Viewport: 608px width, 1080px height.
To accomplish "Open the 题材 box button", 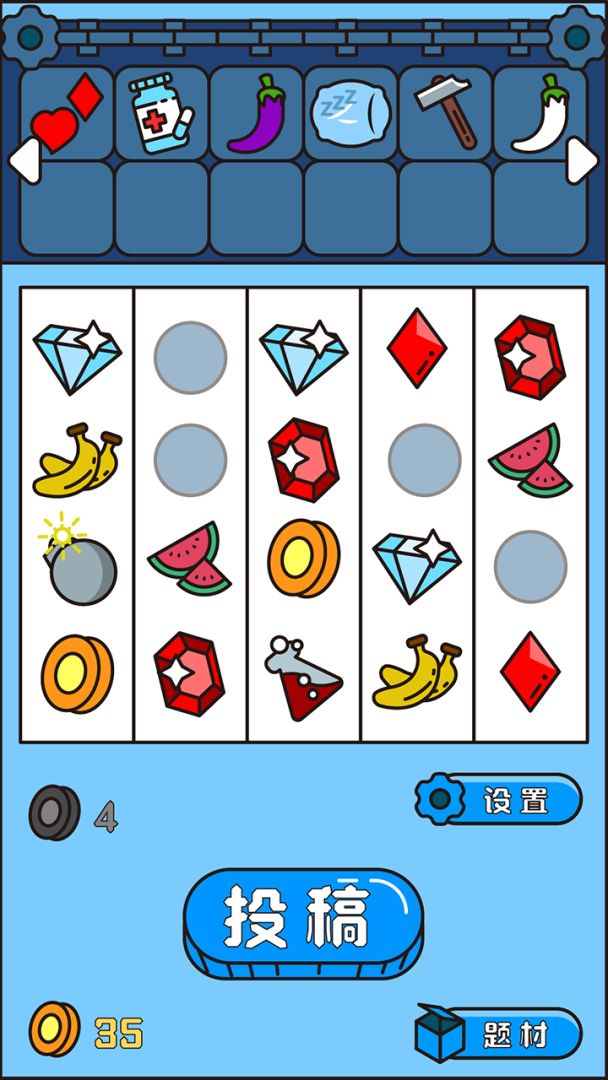I will pyautogui.click(x=500, y=1034).
